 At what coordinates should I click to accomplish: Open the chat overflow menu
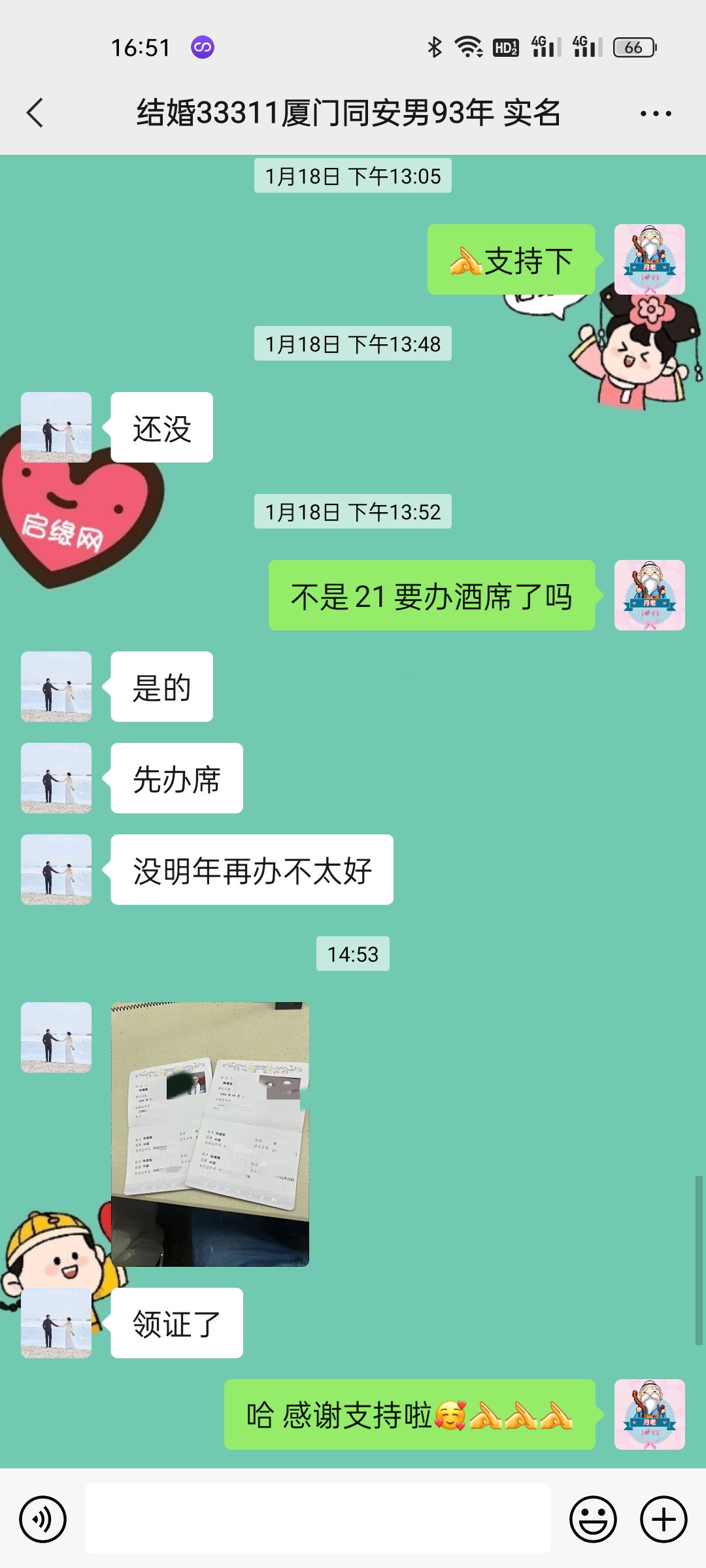pos(656,114)
